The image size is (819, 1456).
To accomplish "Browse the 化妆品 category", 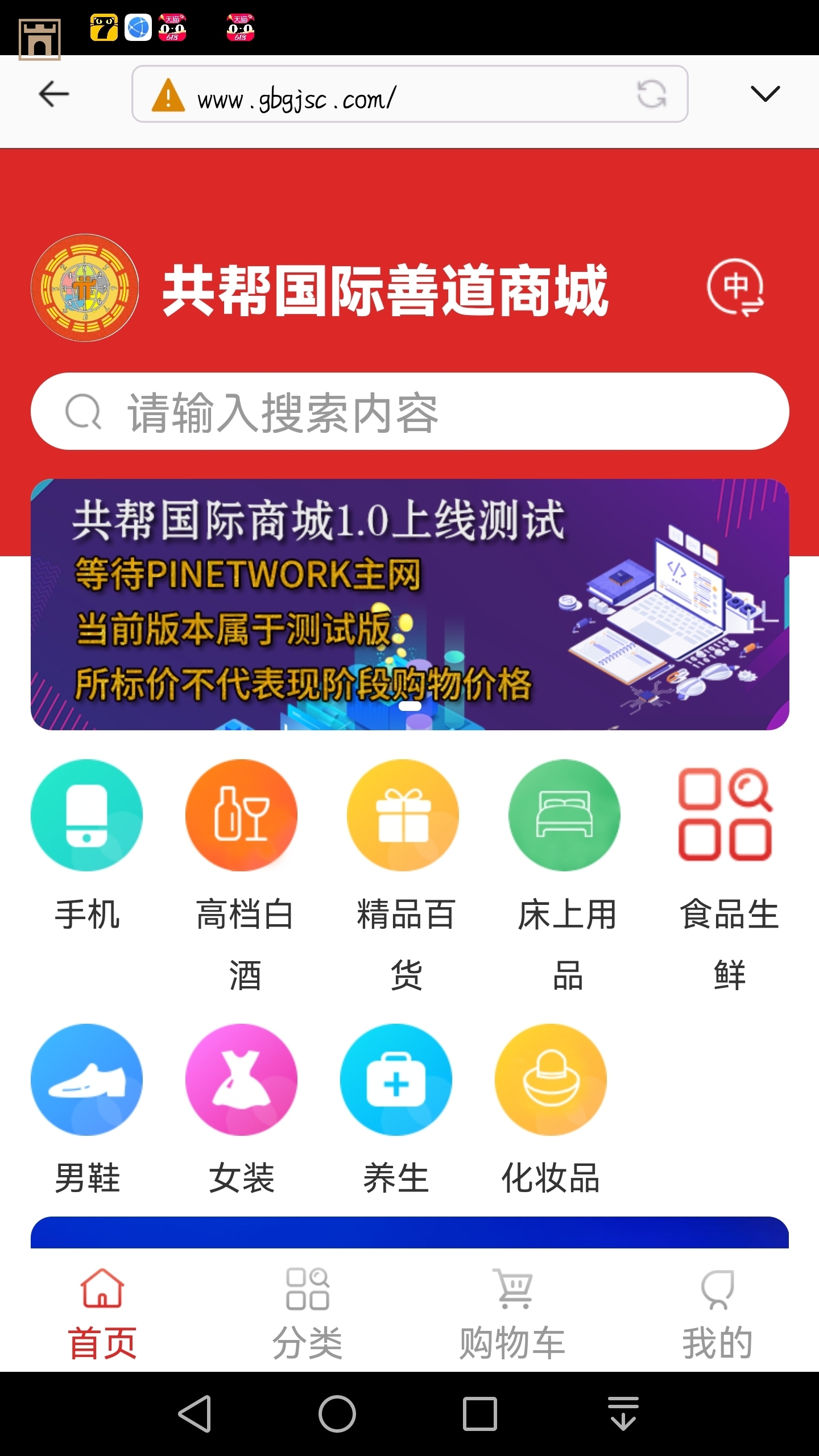I will (x=551, y=1079).
